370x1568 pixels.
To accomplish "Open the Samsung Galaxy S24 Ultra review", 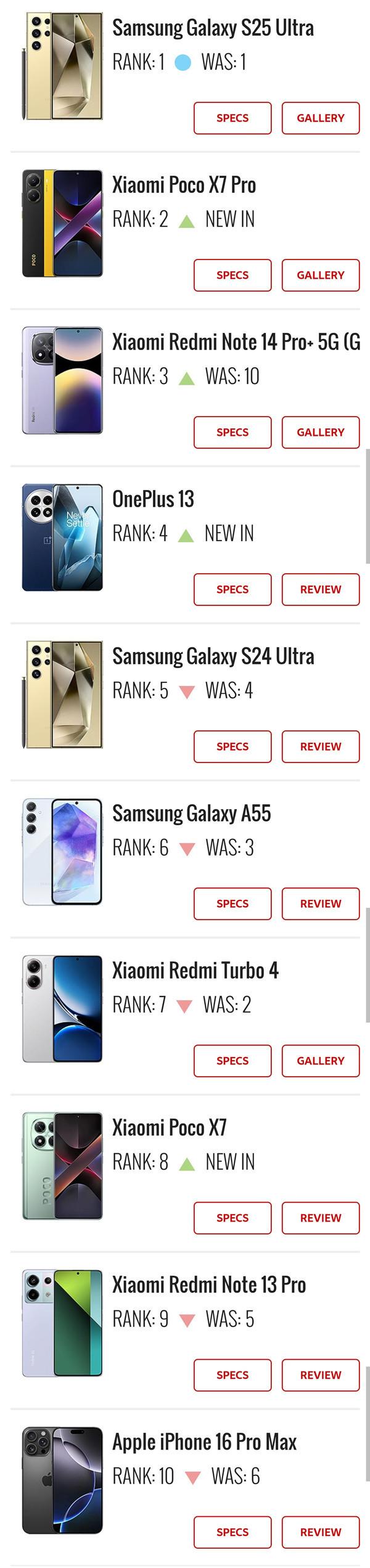I will (321, 746).
